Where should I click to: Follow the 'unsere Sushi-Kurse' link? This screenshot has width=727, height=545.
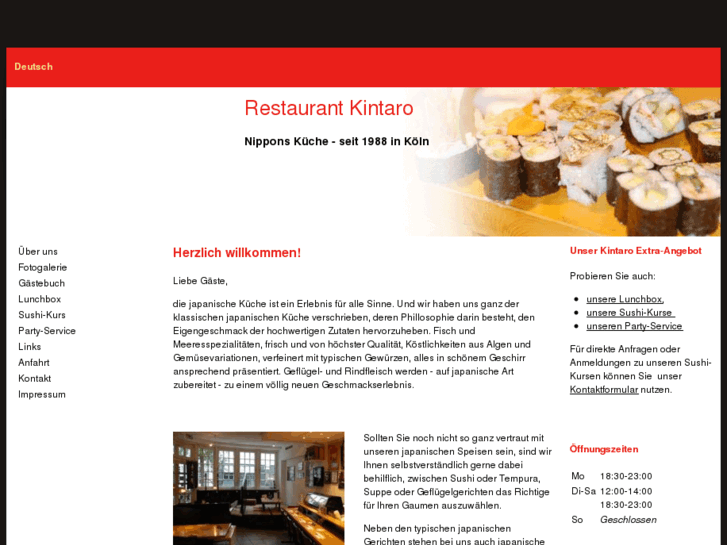tap(630, 312)
